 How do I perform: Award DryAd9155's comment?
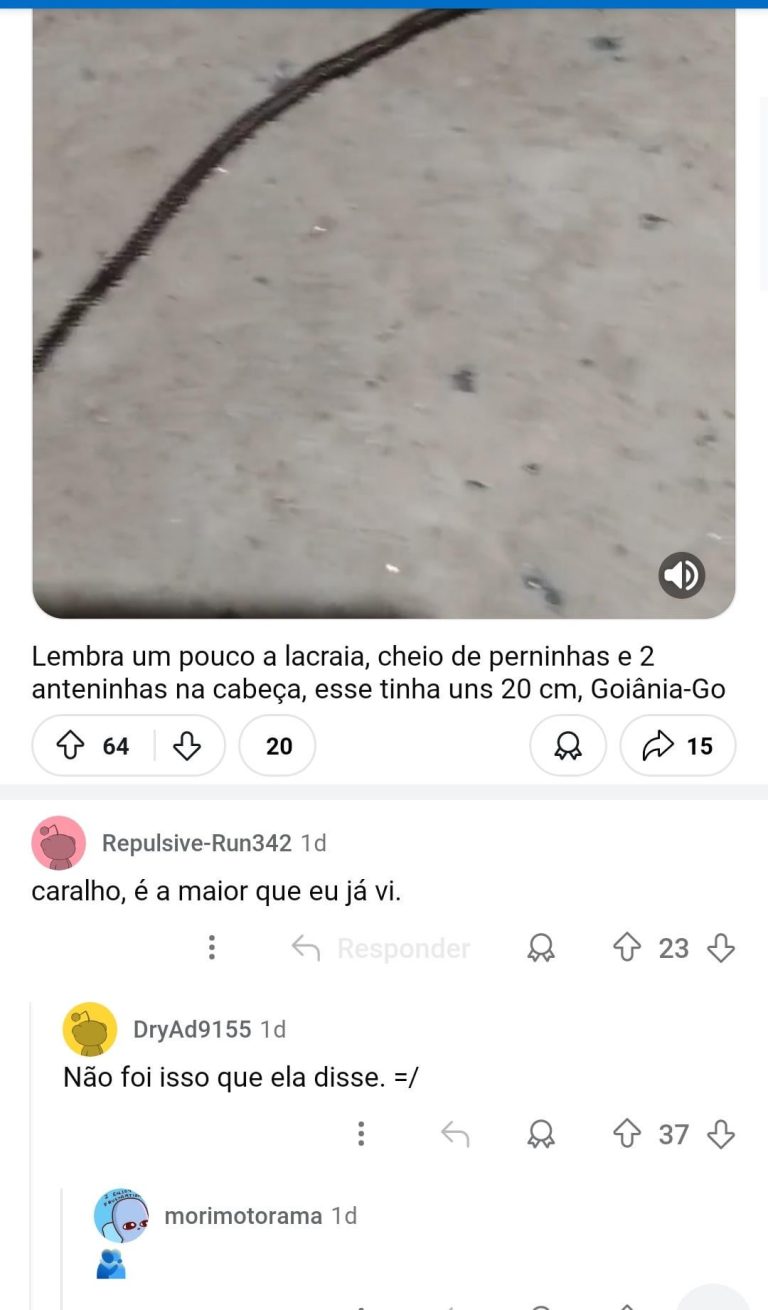[541, 1134]
